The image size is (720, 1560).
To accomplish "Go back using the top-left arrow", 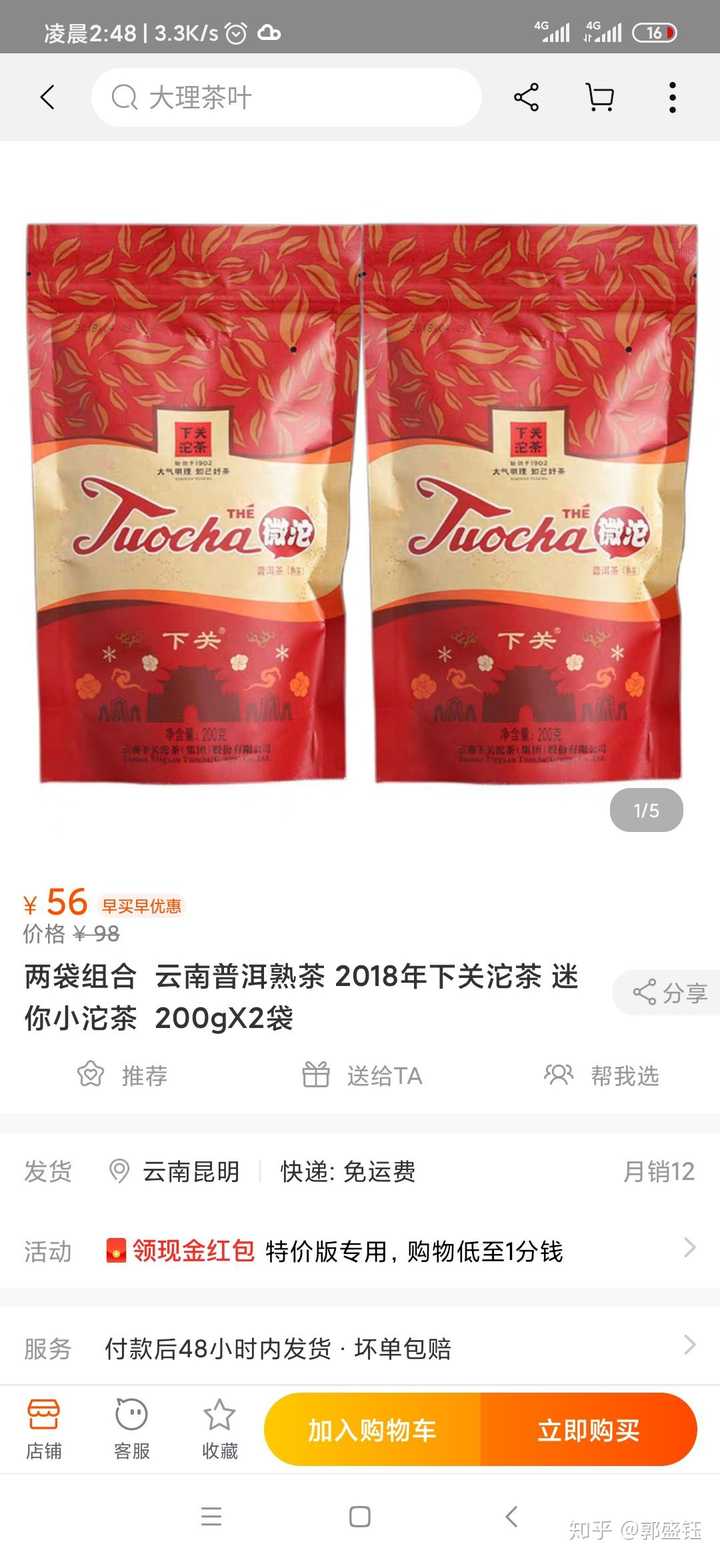I will (47, 97).
